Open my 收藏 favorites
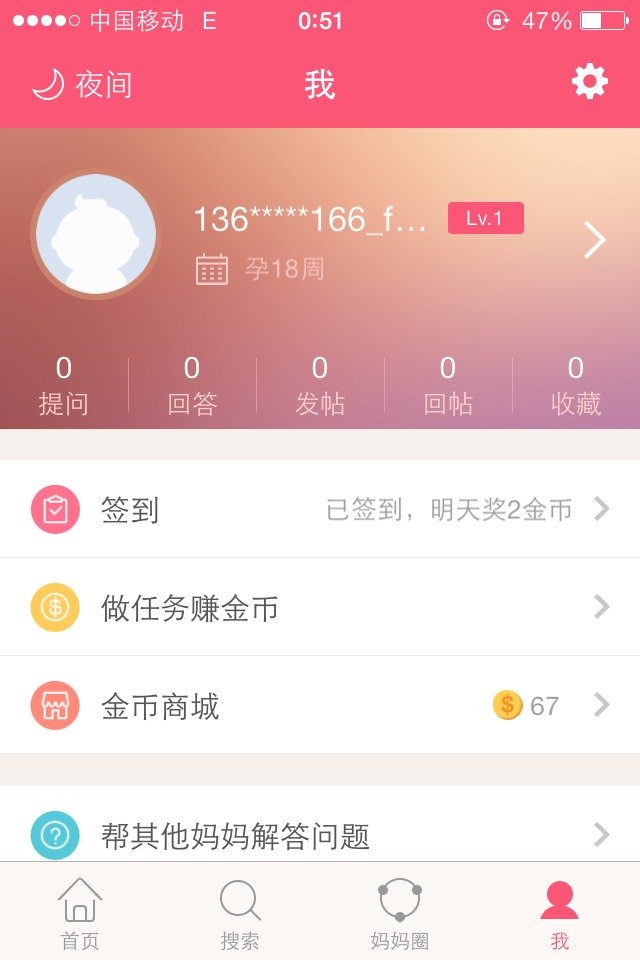 576,386
